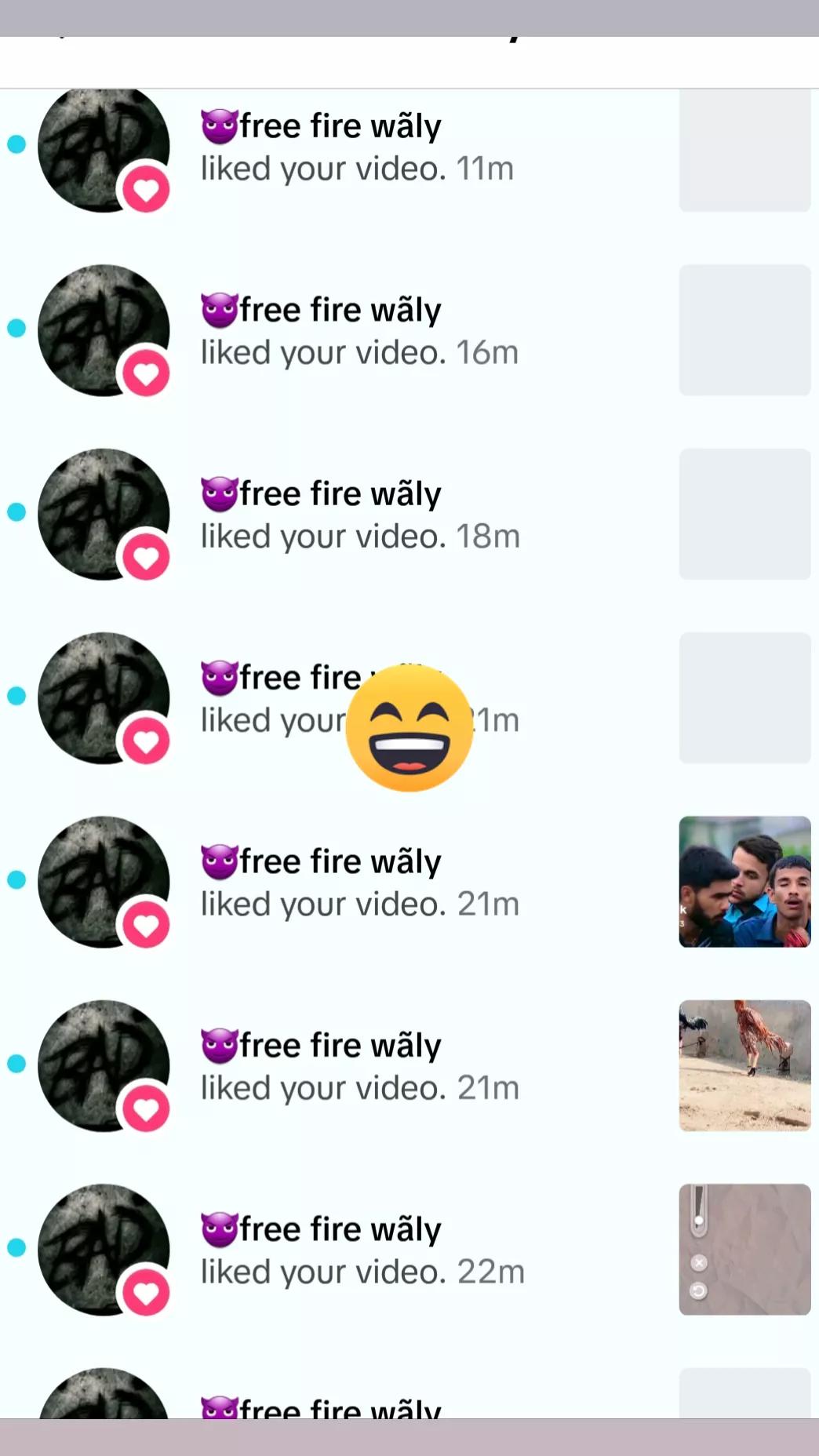Open the like notification from 22m ago
The width and height of the screenshot is (819, 1456).
[362, 1251]
